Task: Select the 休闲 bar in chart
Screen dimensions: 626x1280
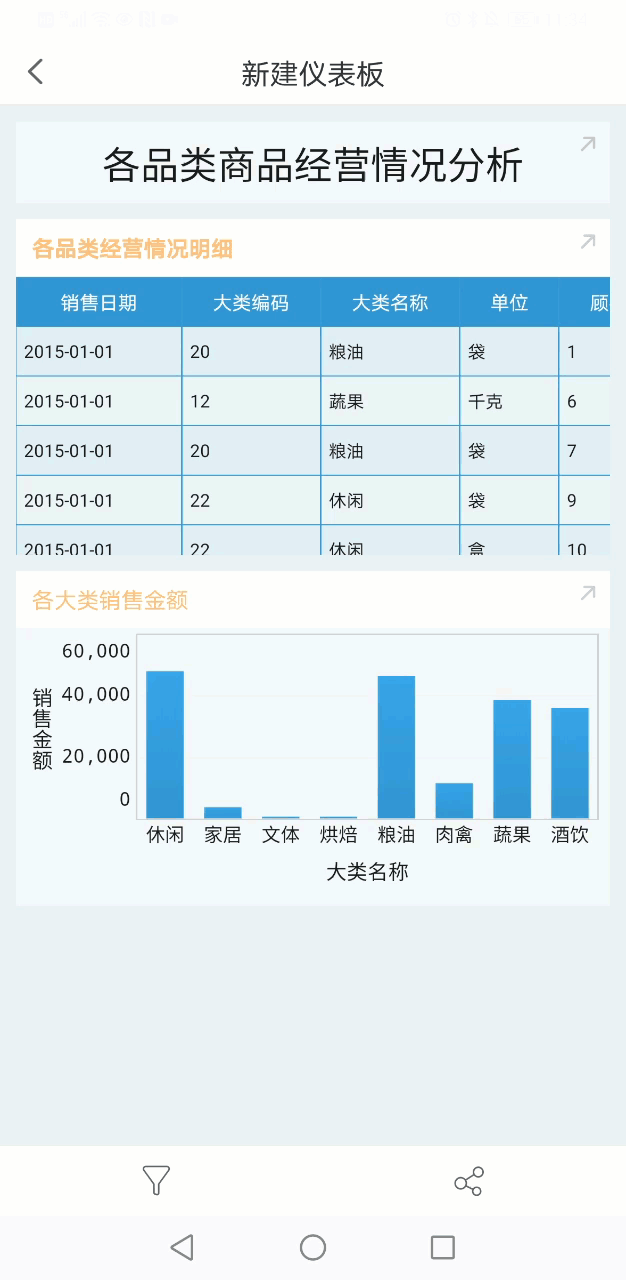Action: click(x=165, y=745)
